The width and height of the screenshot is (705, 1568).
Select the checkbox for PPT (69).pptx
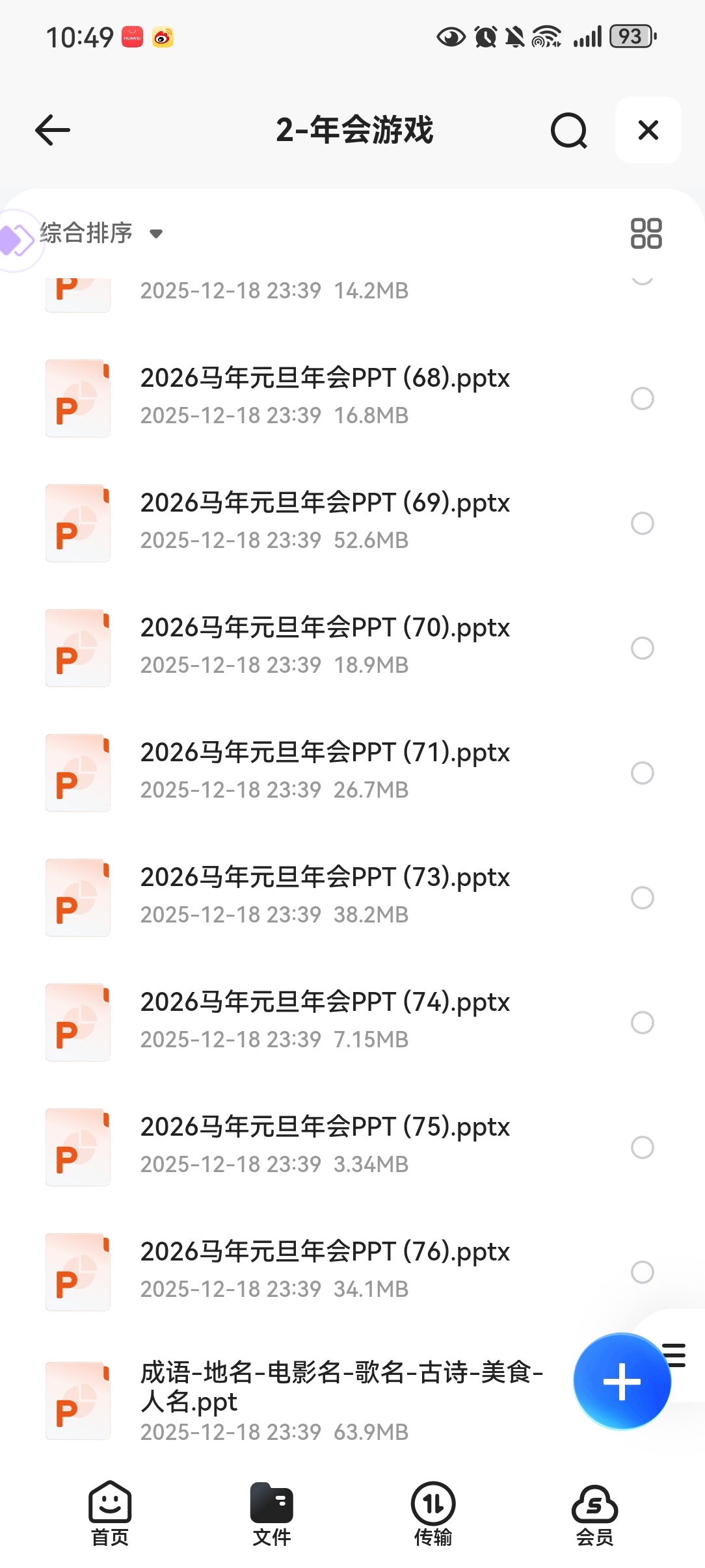642,523
